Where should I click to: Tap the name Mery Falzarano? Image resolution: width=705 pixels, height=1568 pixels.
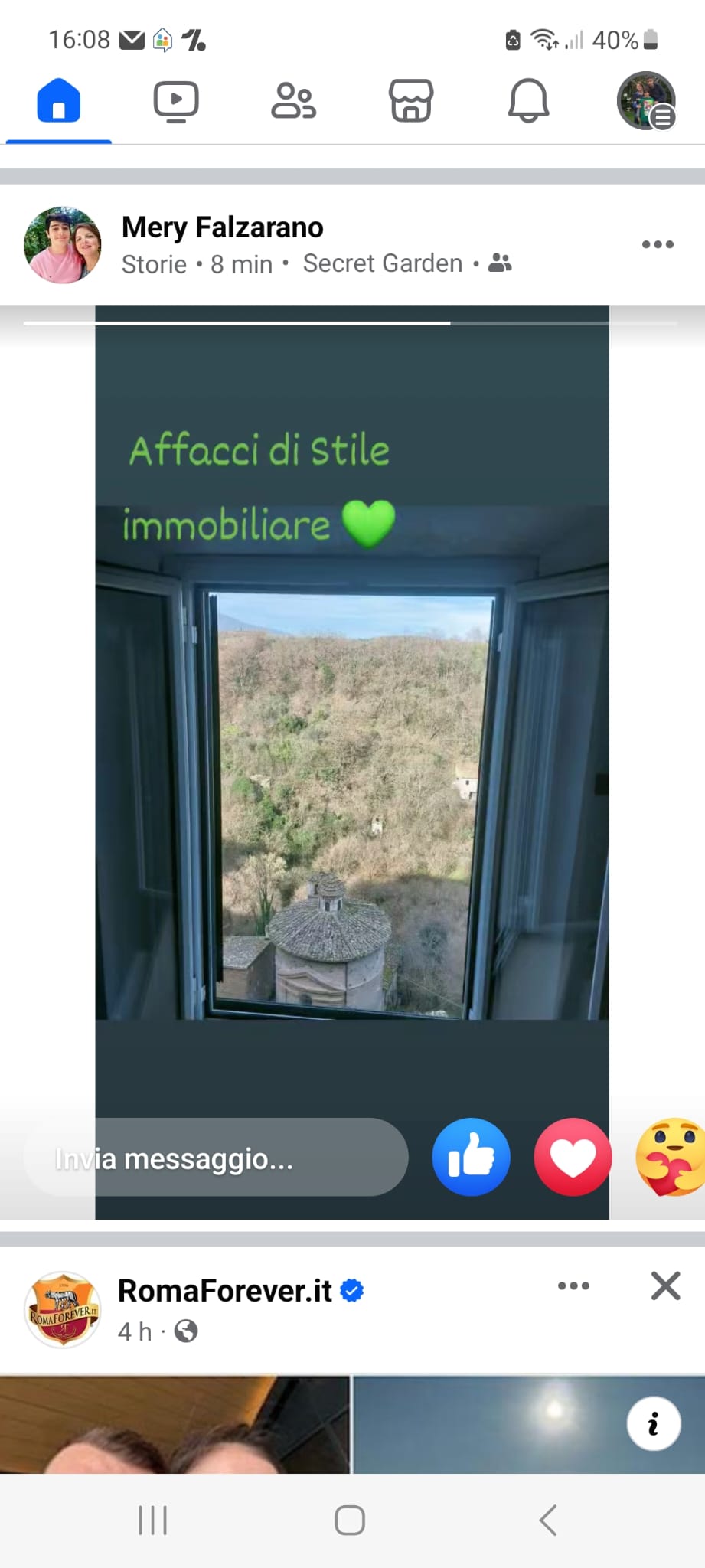point(223,227)
